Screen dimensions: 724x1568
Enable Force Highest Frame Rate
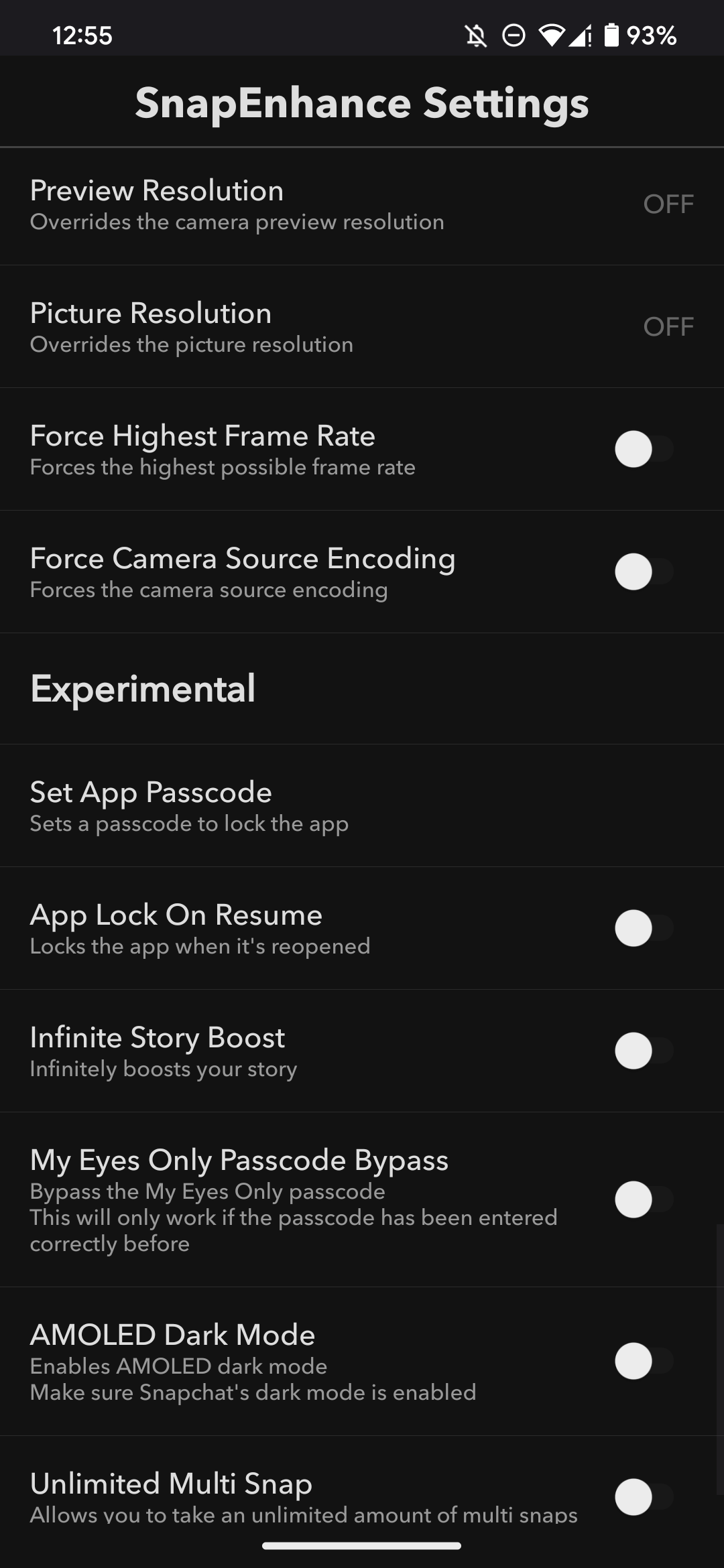pyautogui.click(x=643, y=449)
